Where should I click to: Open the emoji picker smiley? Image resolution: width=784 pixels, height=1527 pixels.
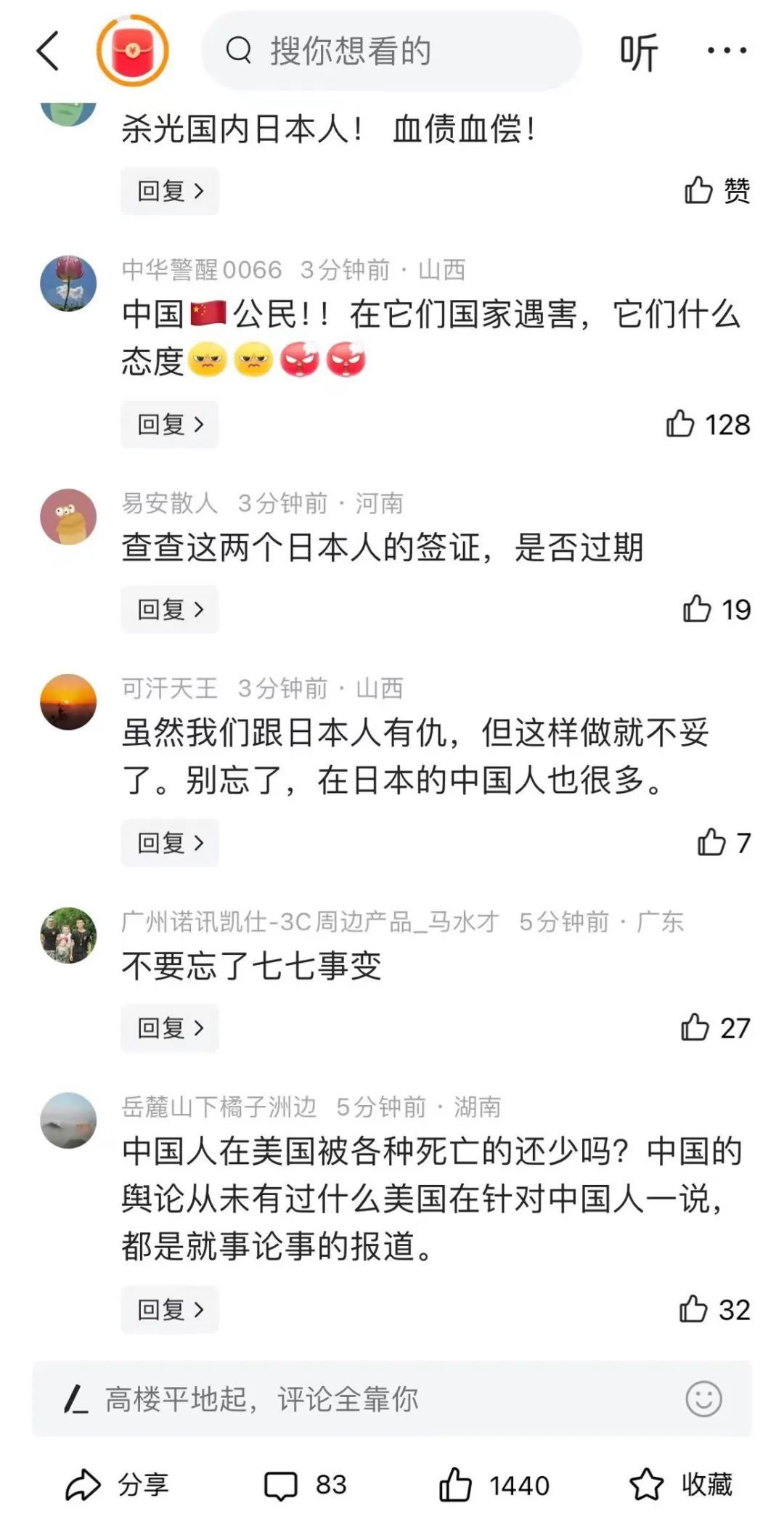point(703,1398)
